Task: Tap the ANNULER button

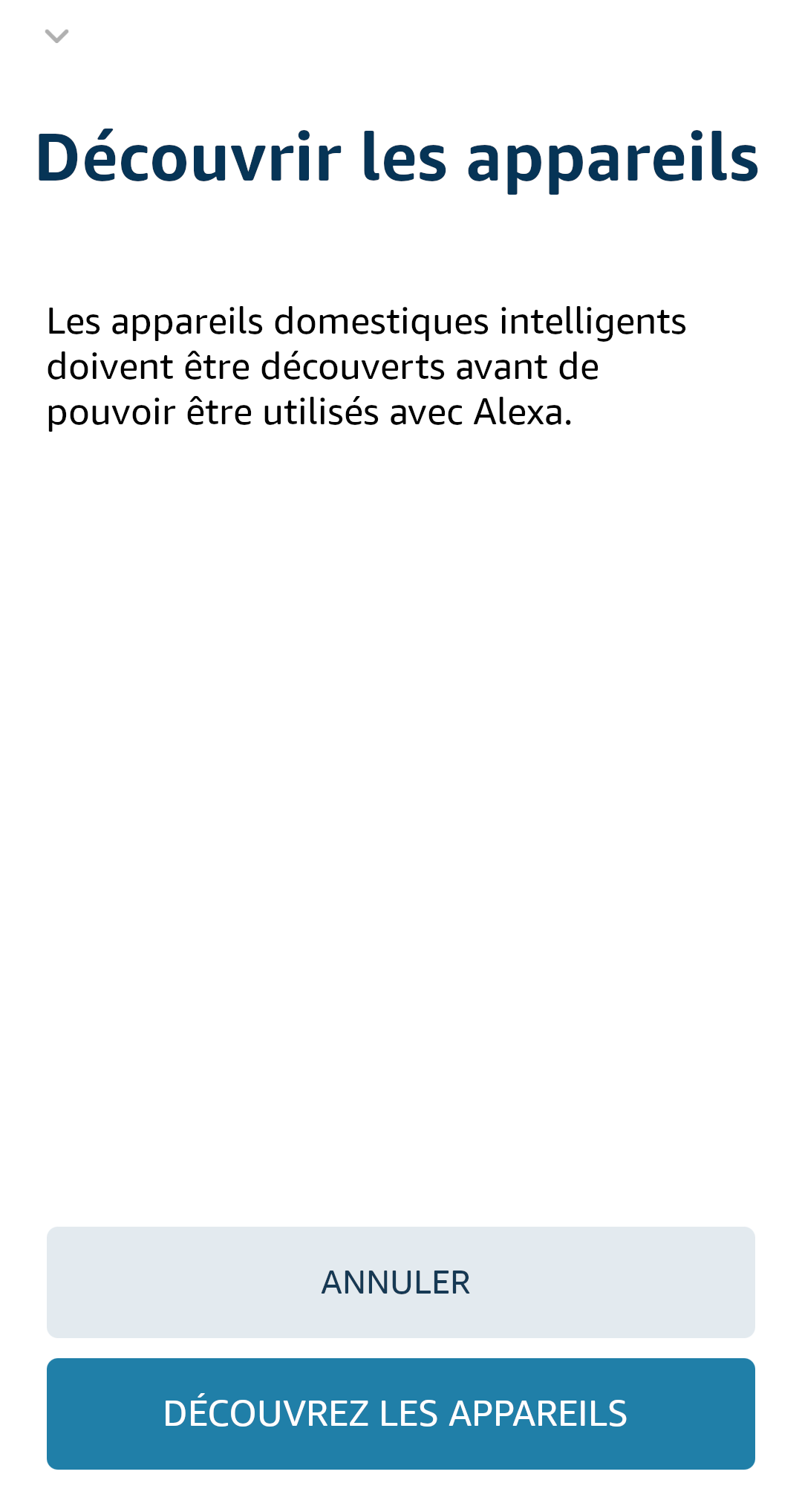Action: point(401,1282)
